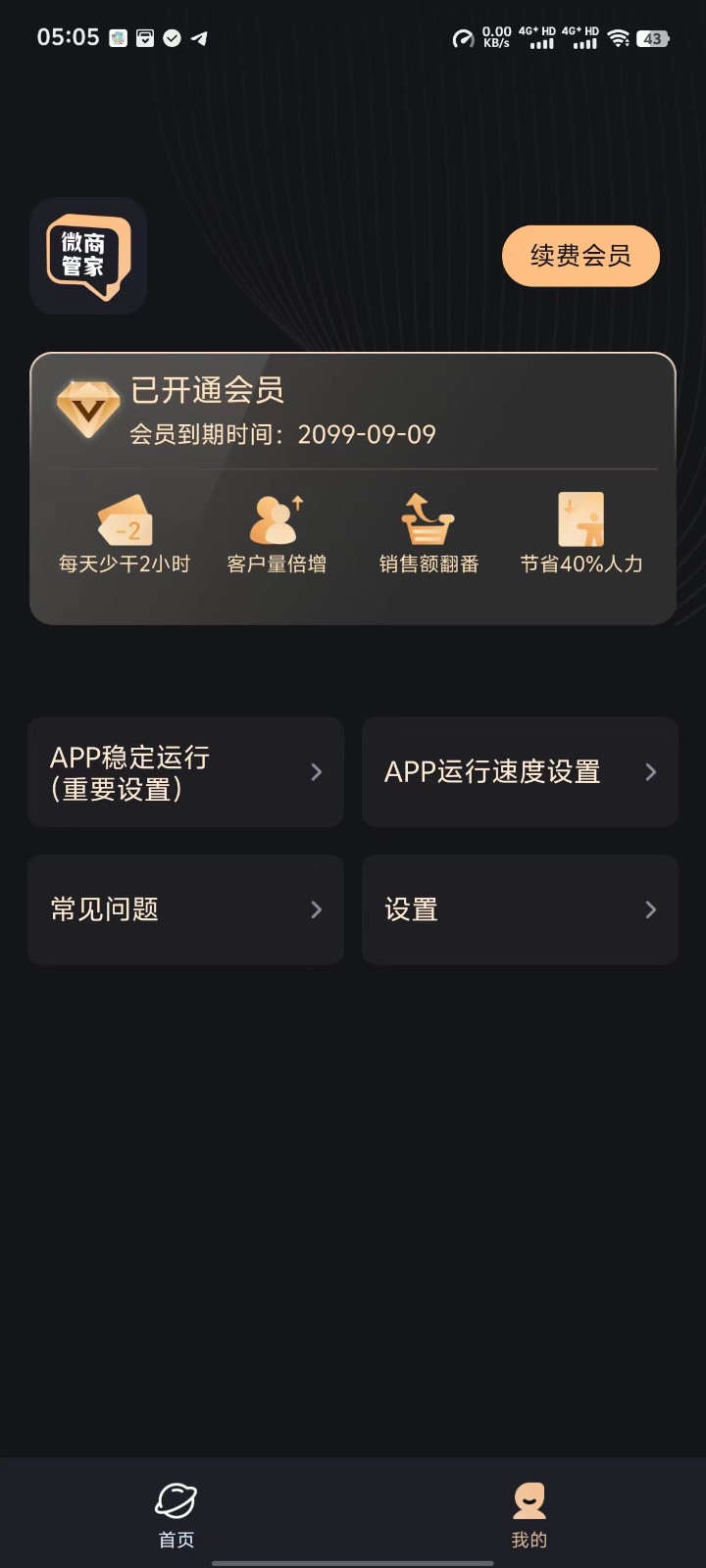This screenshot has height=1568, width=706.
Task: Open the 已开通会员 membership card
Action: point(353,412)
